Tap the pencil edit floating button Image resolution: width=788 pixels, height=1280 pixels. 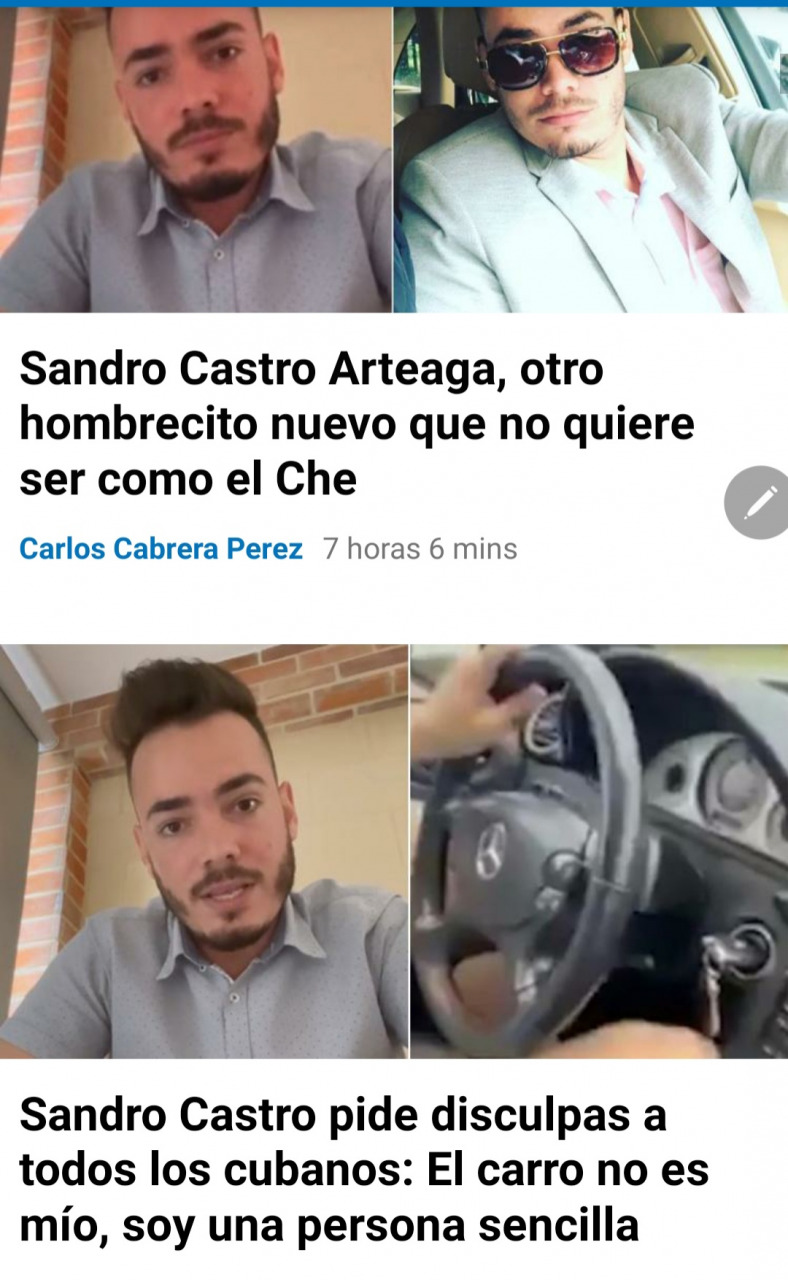[x=759, y=502]
